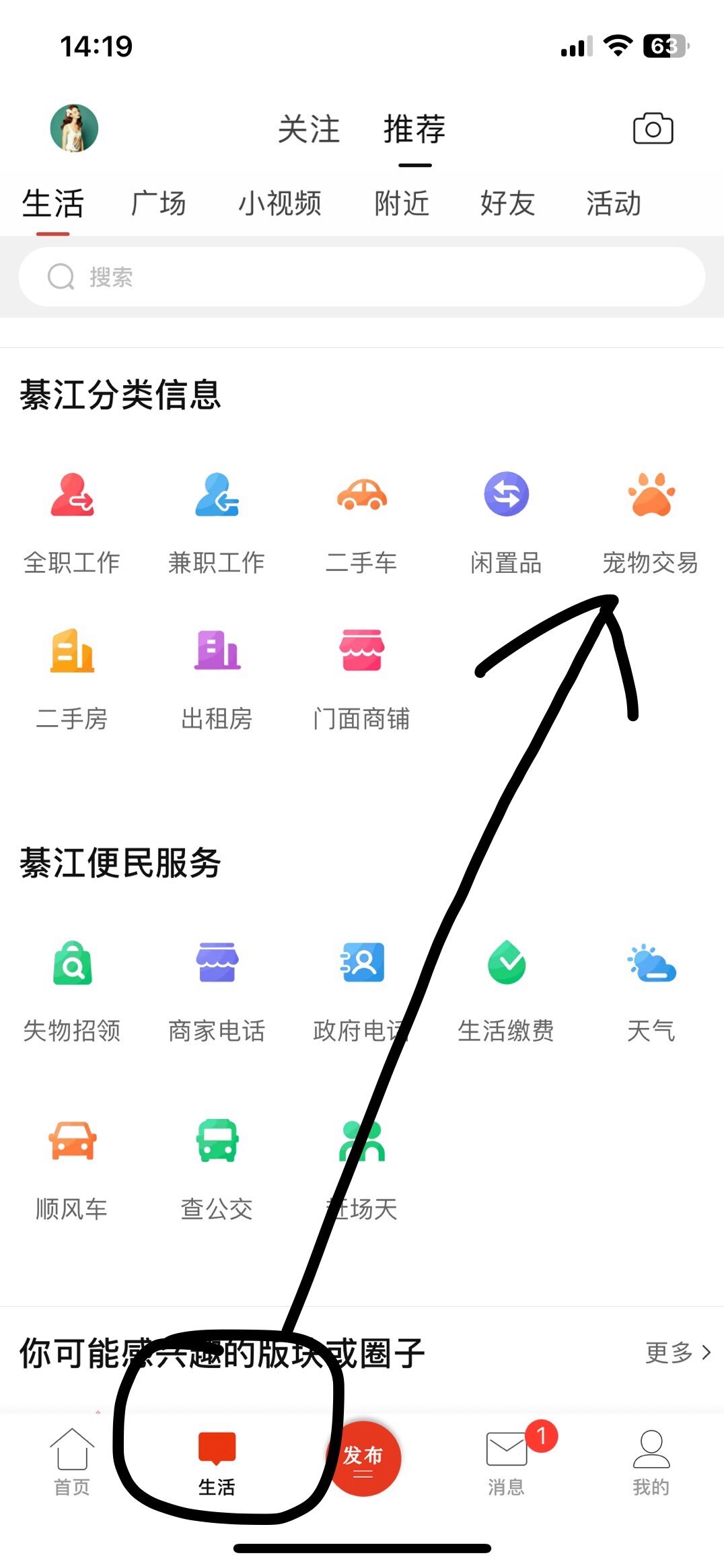Select the 广场 tab
The width and height of the screenshot is (724, 1568).
pos(159,203)
